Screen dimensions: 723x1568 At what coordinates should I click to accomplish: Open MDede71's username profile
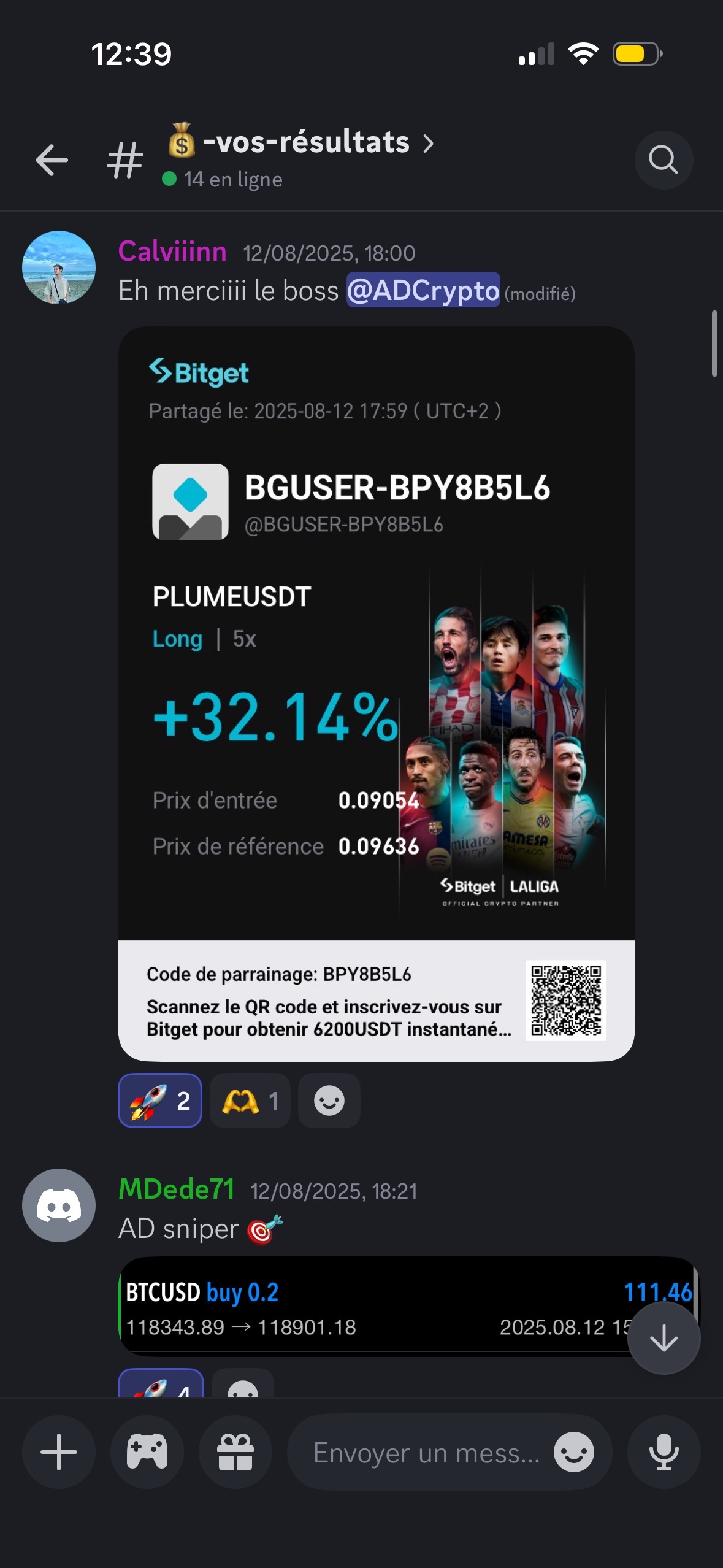click(x=177, y=1189)
